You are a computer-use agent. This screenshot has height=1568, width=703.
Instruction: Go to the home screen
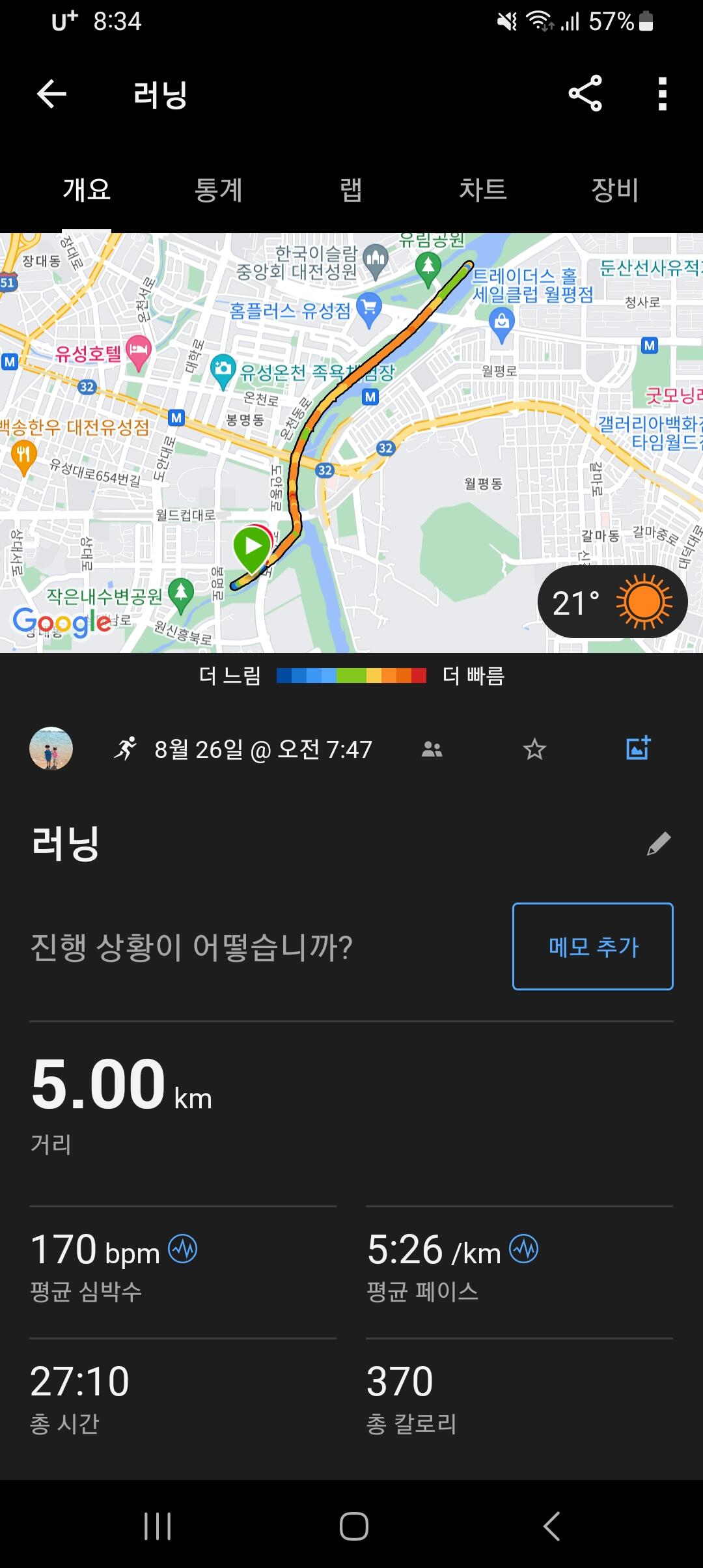[353, 1526]
